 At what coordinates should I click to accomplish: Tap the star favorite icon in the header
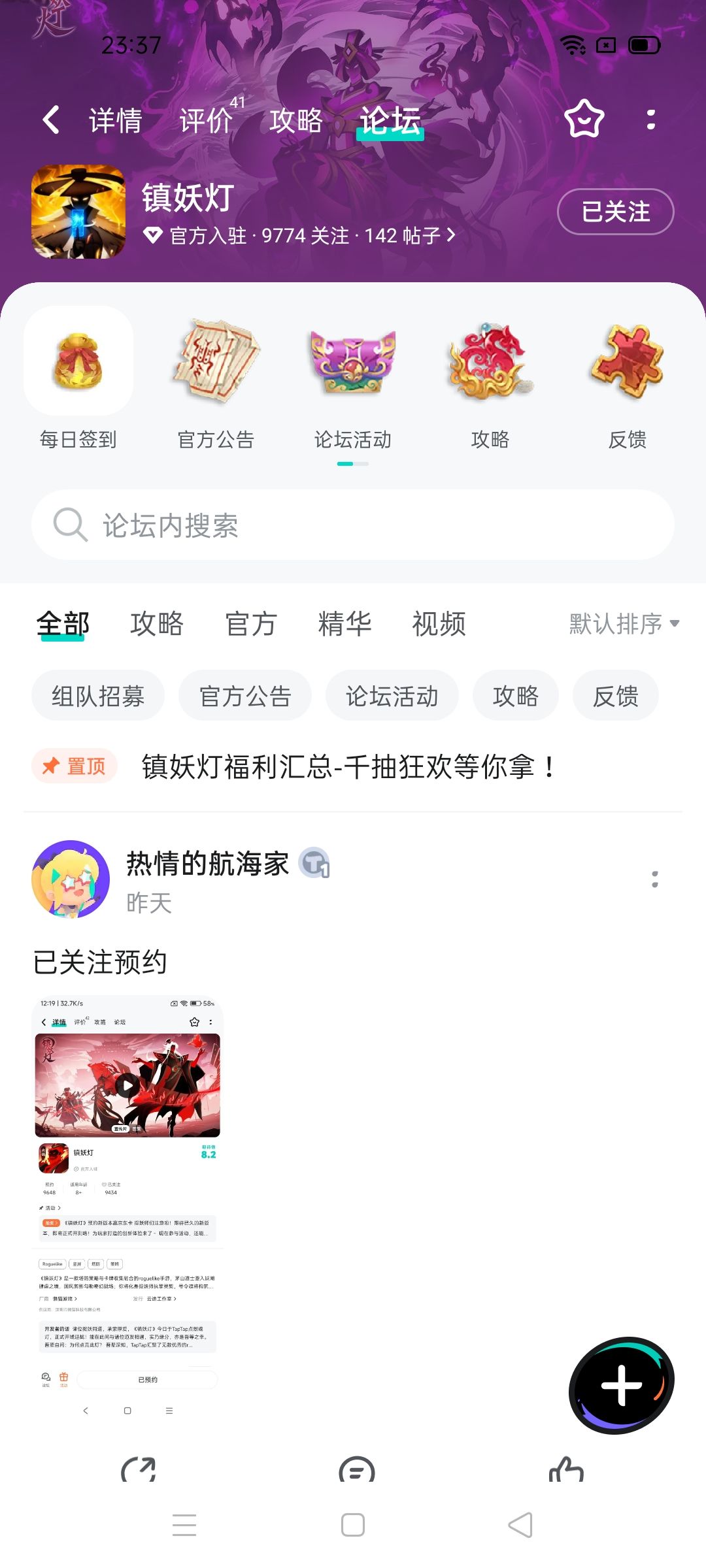(584, 120)
